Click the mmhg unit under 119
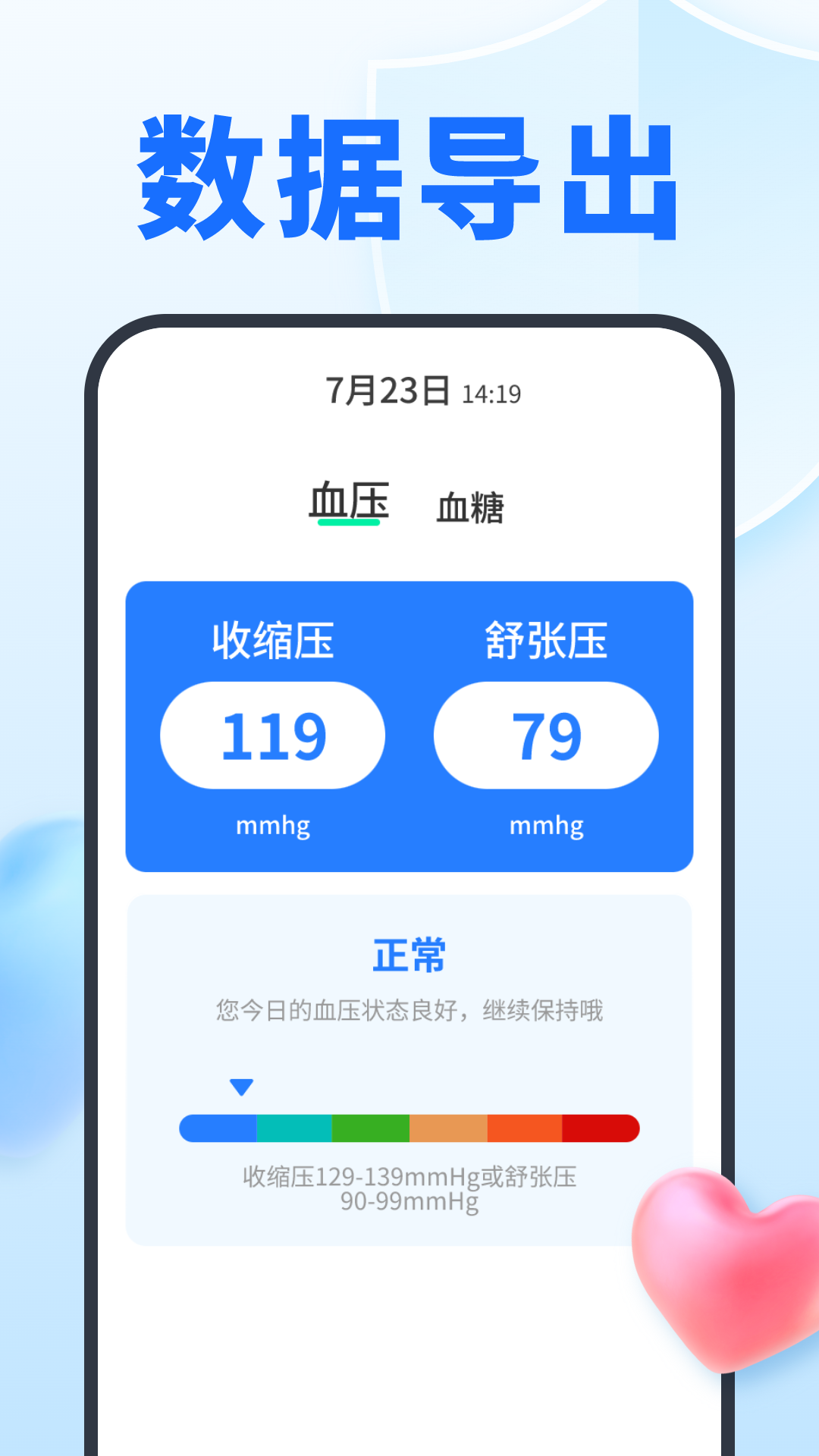Screen dimensions: 819x1456 pos(274,827)
